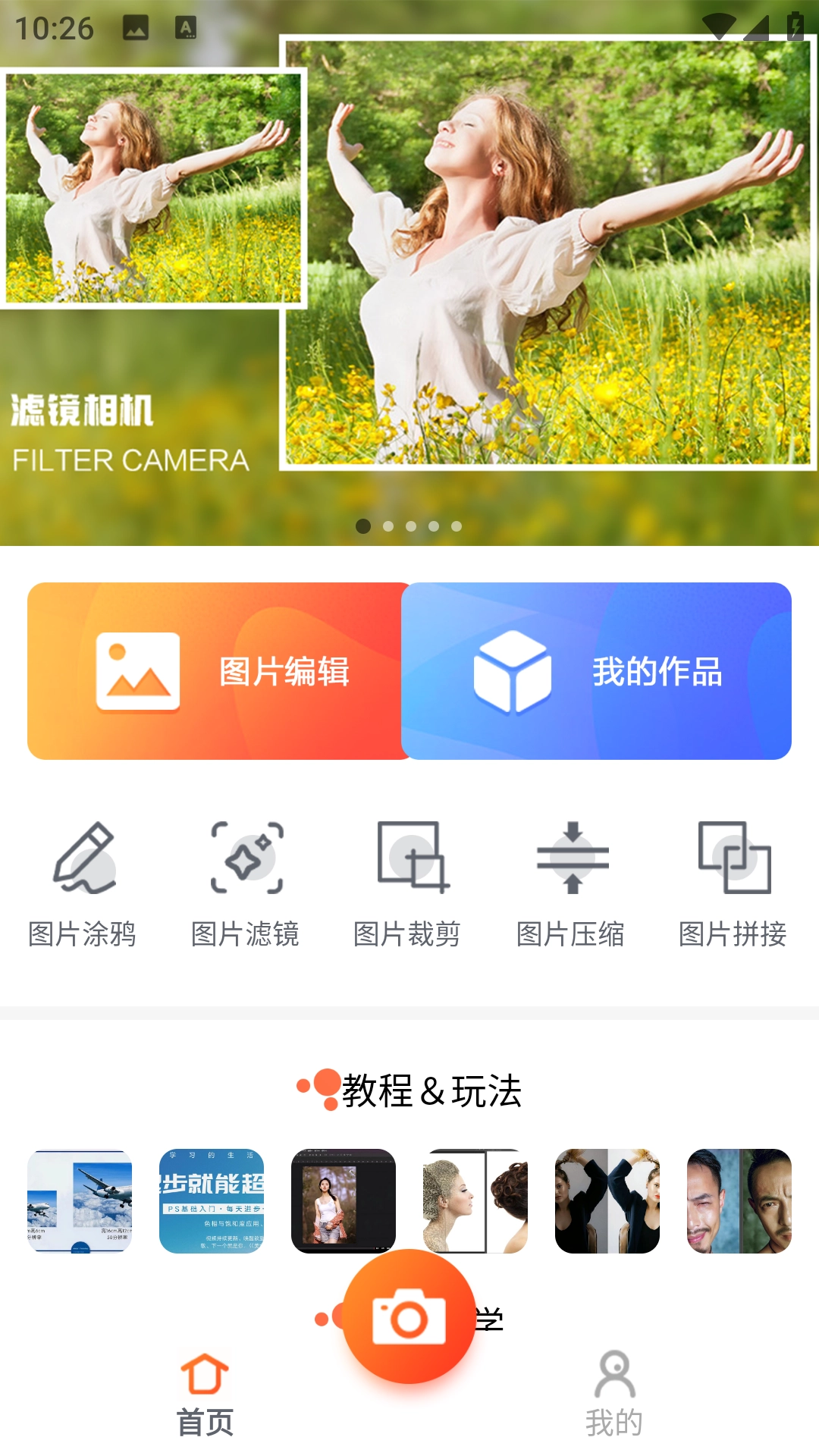Switch to the 我的 profile tab
This screenshot has width=819, height=1456.
point(614,1394)
